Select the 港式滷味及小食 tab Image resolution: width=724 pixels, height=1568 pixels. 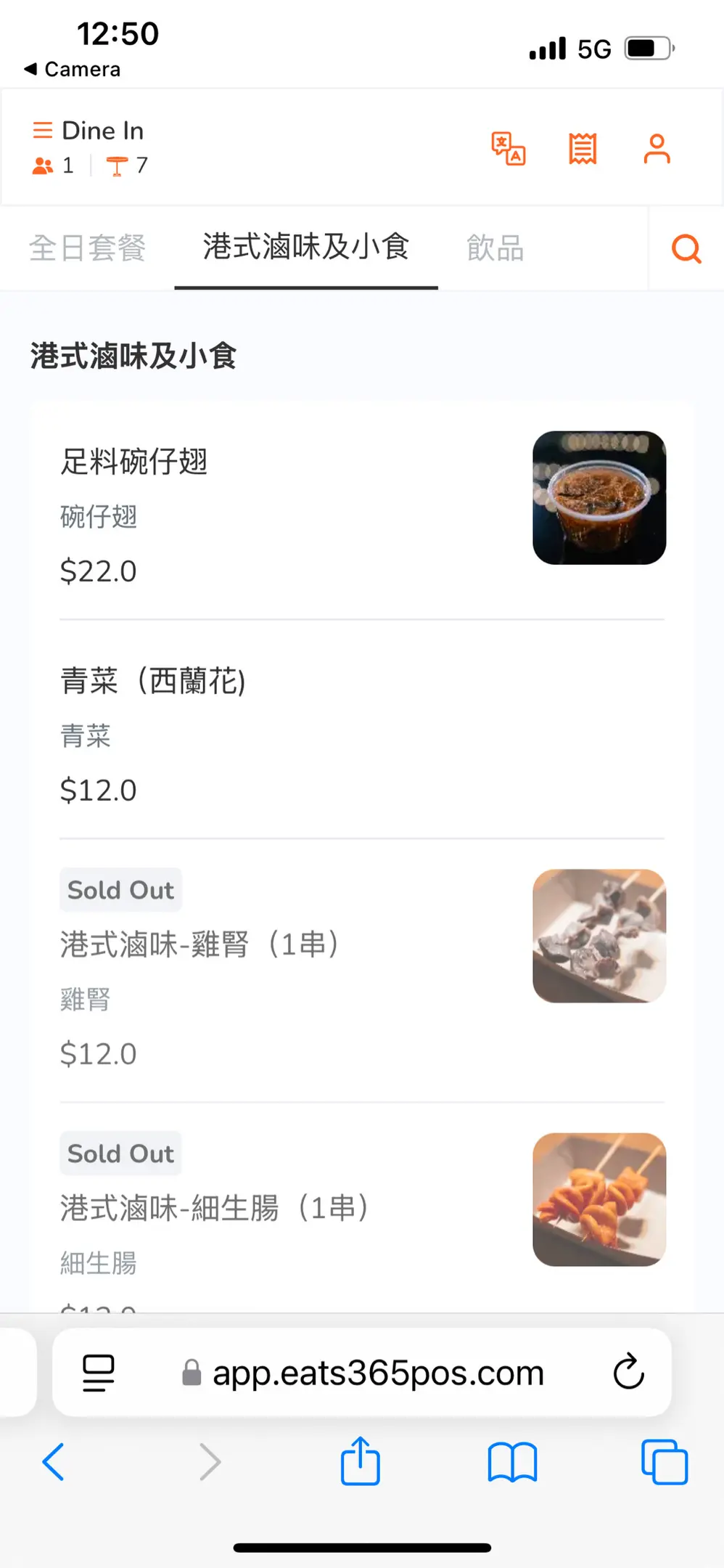click(x=305, y=248)
